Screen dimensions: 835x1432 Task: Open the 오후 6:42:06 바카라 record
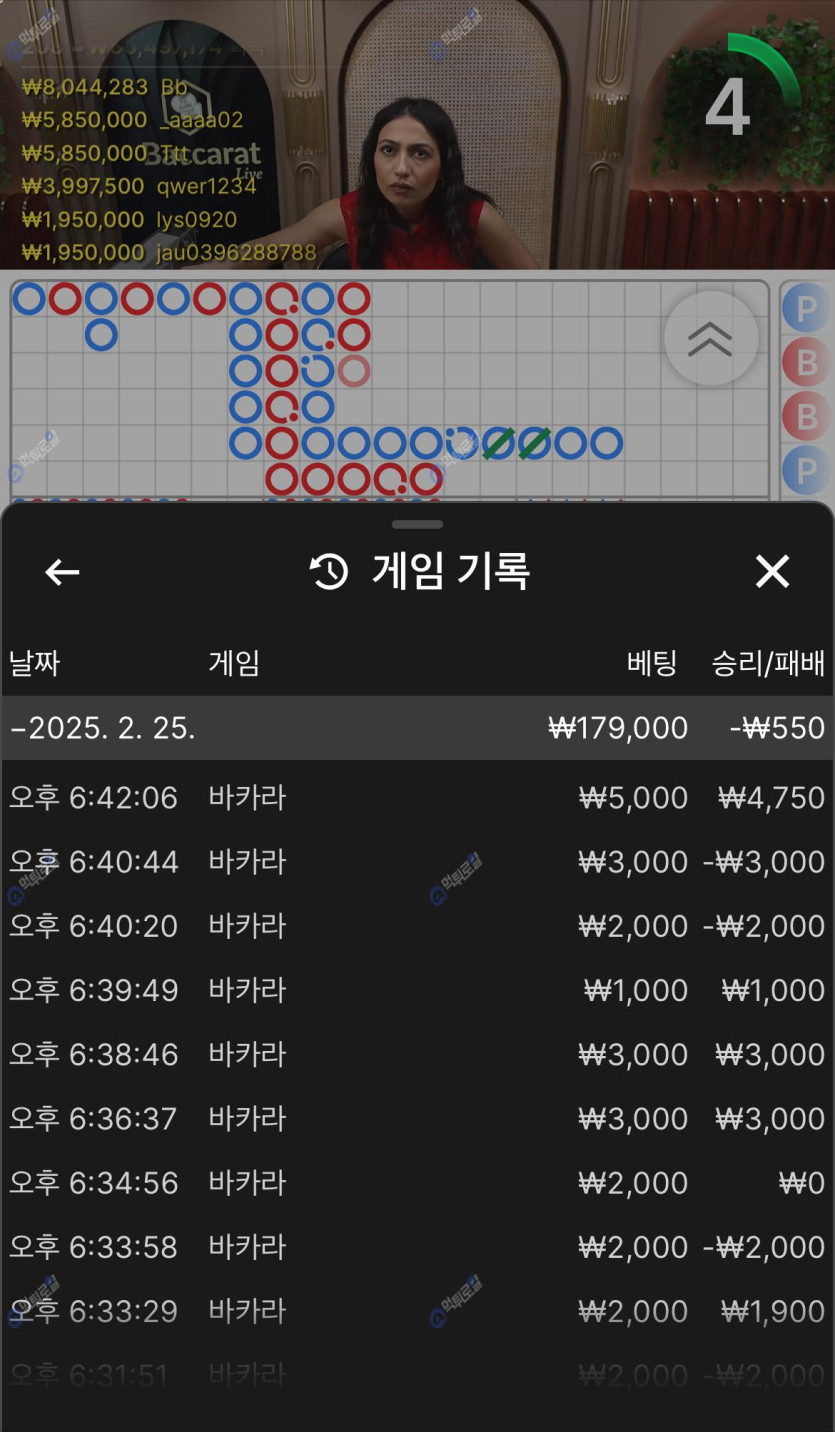point(417,798)
